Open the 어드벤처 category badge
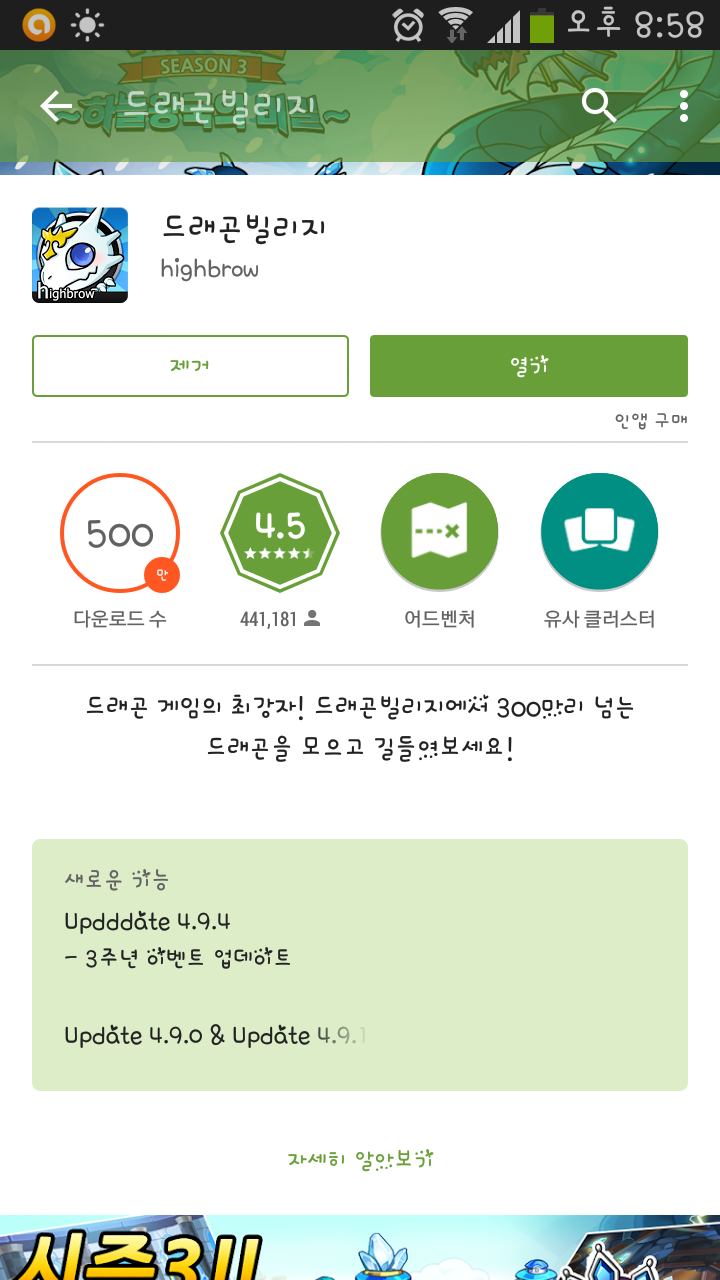 click(439, 532)
